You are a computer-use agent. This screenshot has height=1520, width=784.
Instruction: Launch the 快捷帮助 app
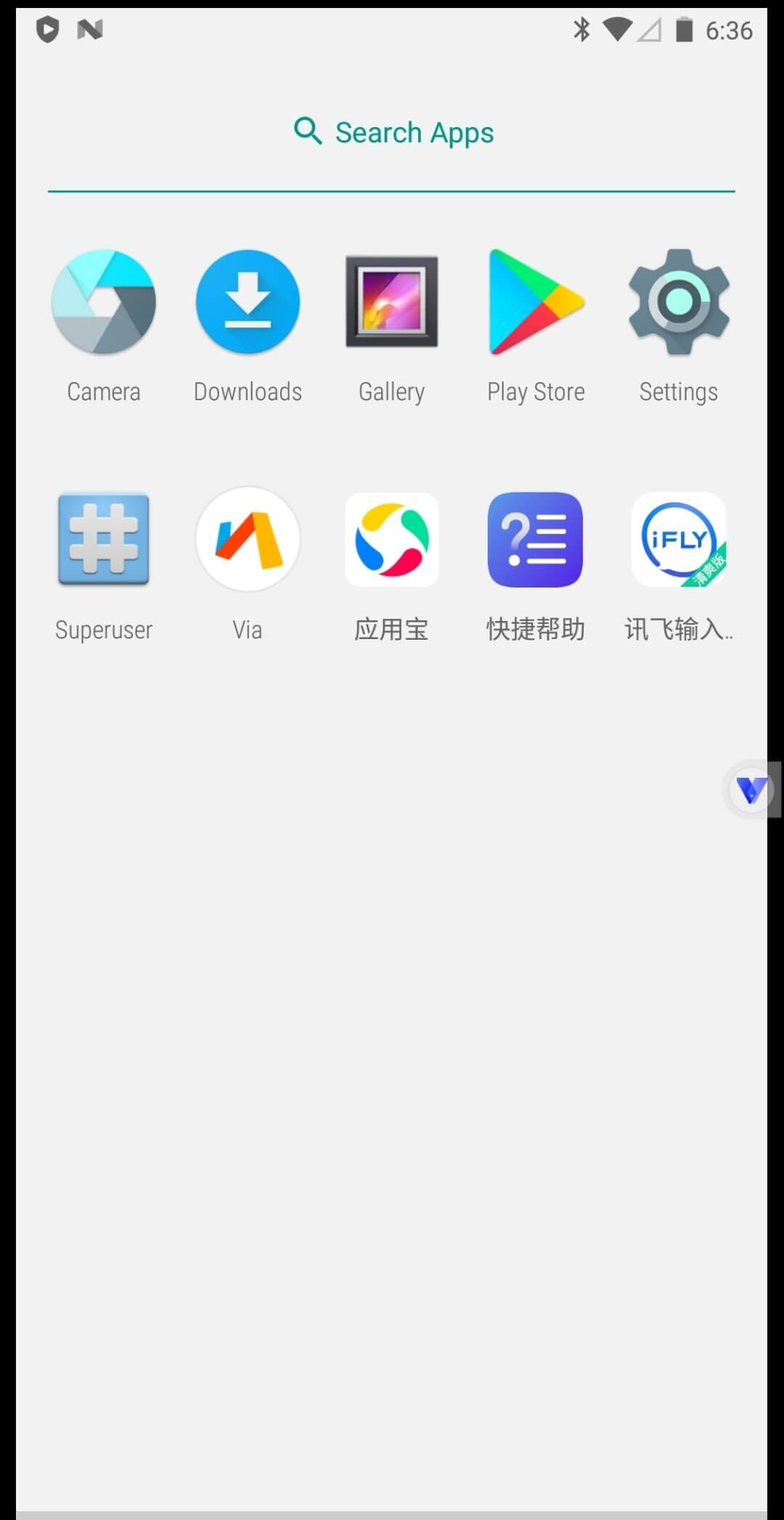[x=536, y=540]
